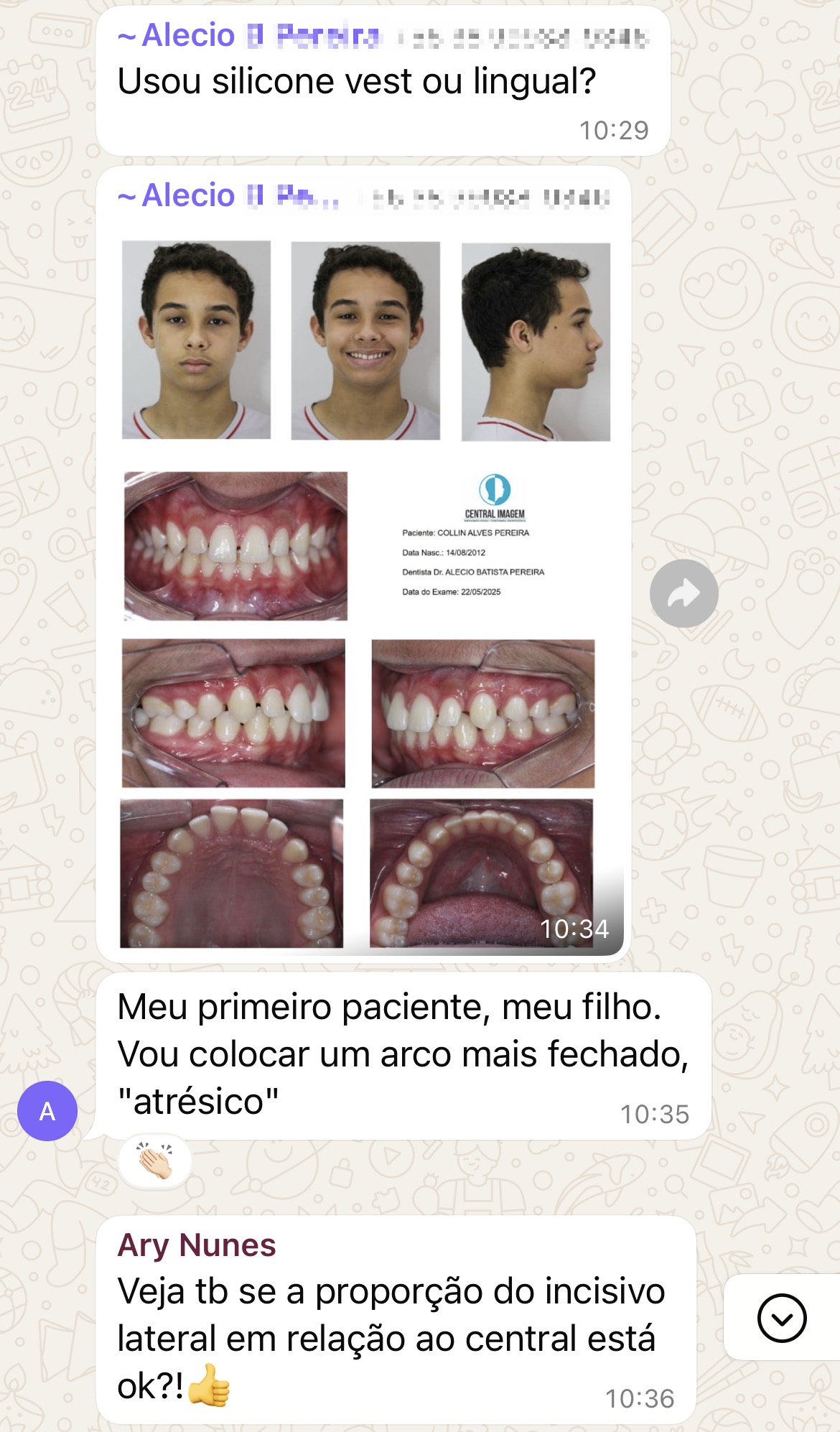Open the sender name on the silicone message
Image resolution: width=840 pixels, height=1432 pixels.
click(x=248, y=35)
